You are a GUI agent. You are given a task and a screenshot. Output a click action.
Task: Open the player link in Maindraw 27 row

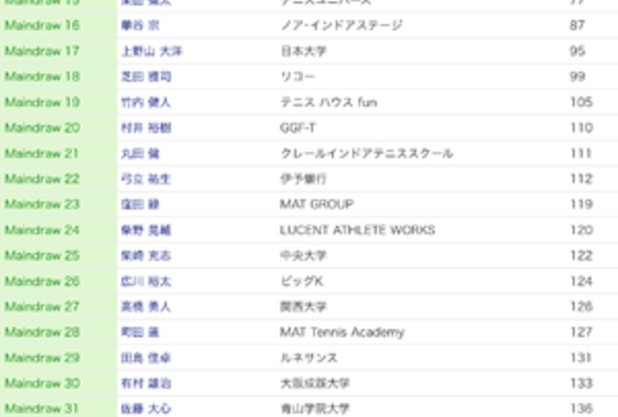pos(145,307)
